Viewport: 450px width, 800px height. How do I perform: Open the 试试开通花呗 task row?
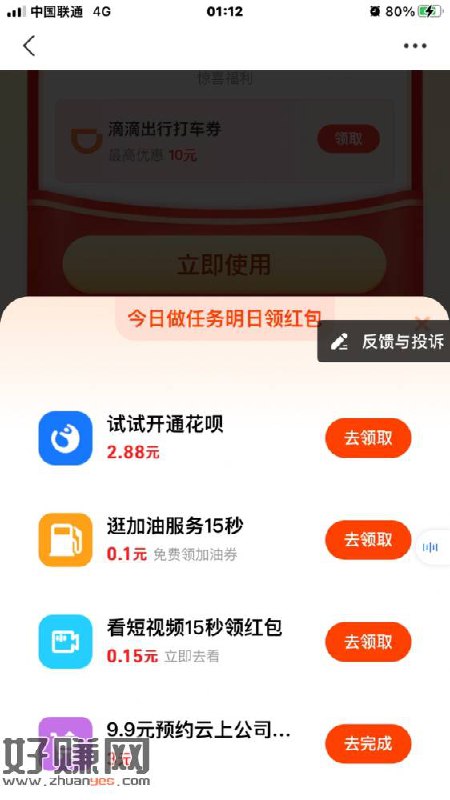pyautogui.click(x=225, y=438)
